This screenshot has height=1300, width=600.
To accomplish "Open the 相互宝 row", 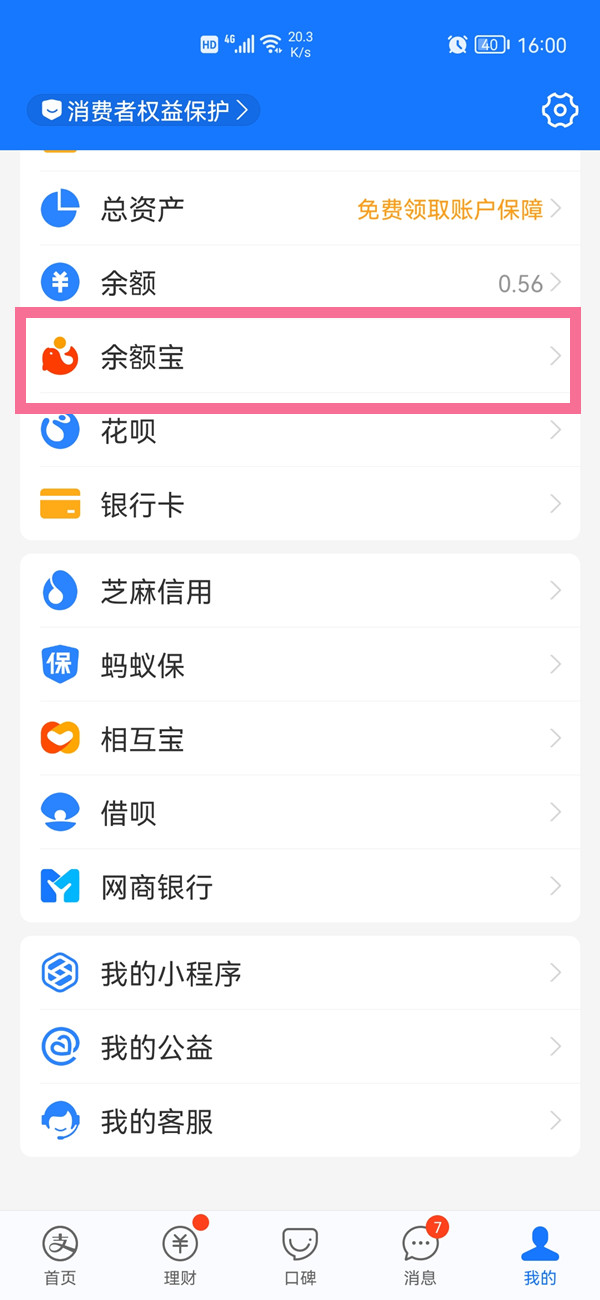I will click(300, 739).
